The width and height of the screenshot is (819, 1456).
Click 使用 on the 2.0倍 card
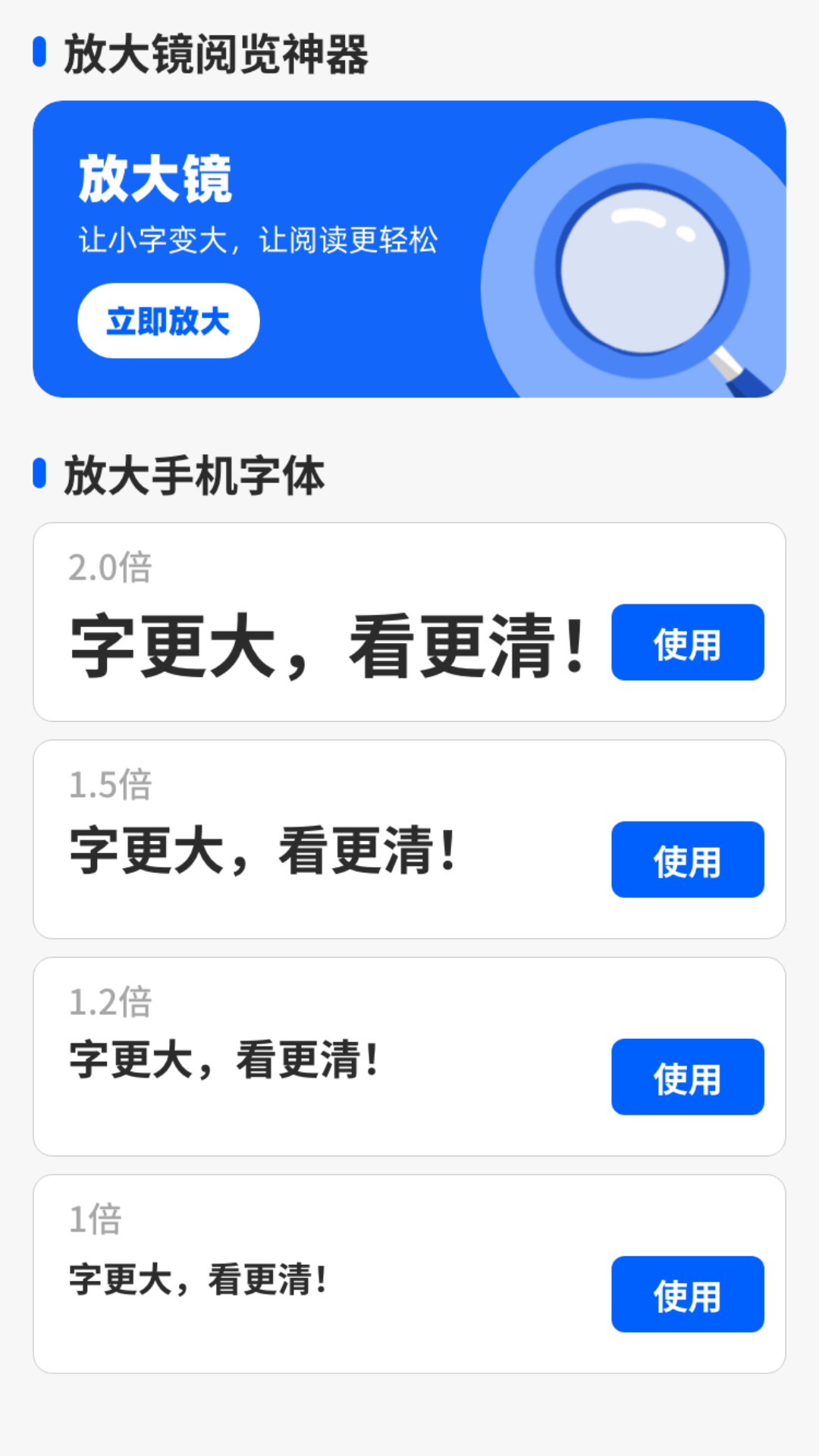point(686,642)
